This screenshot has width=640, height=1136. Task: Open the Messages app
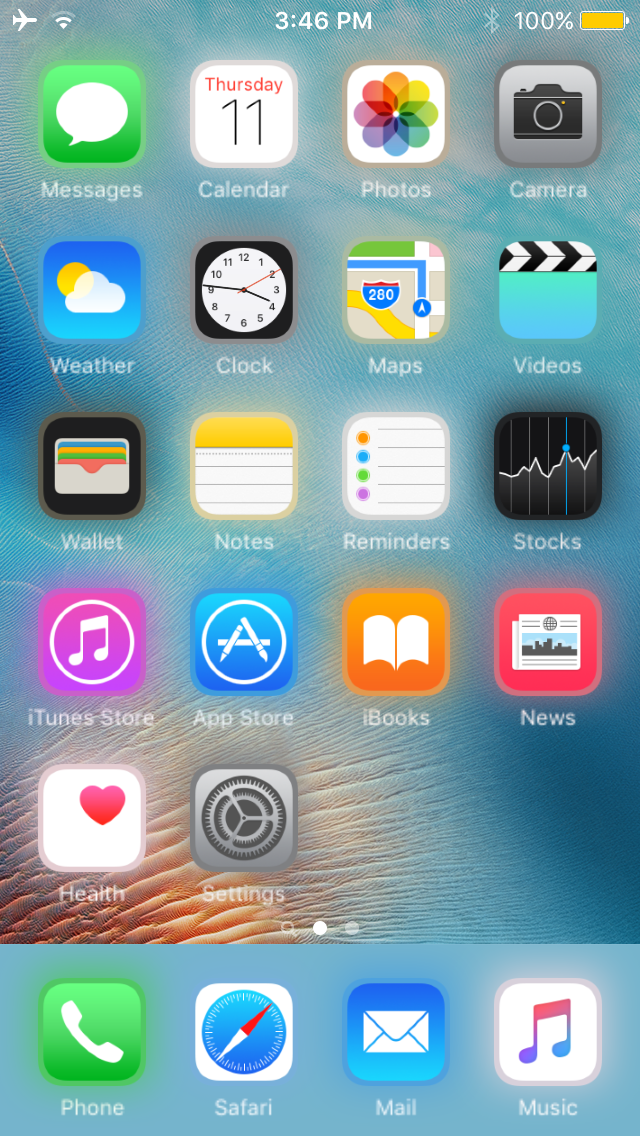[x=92, y=114]
